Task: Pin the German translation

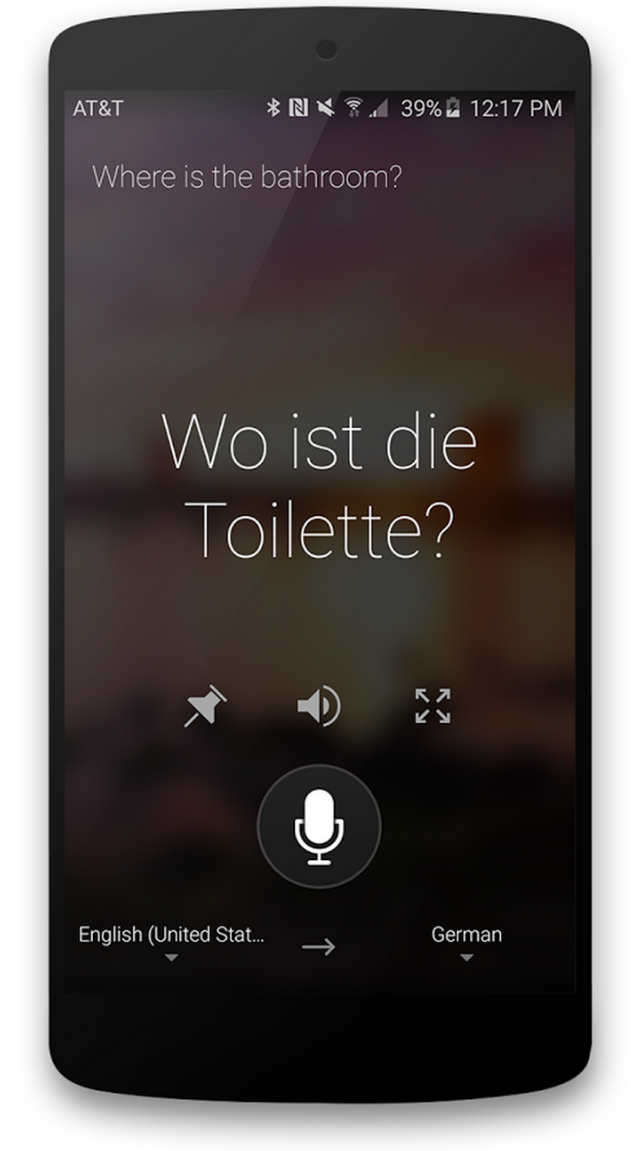Action: coord(205,706)
